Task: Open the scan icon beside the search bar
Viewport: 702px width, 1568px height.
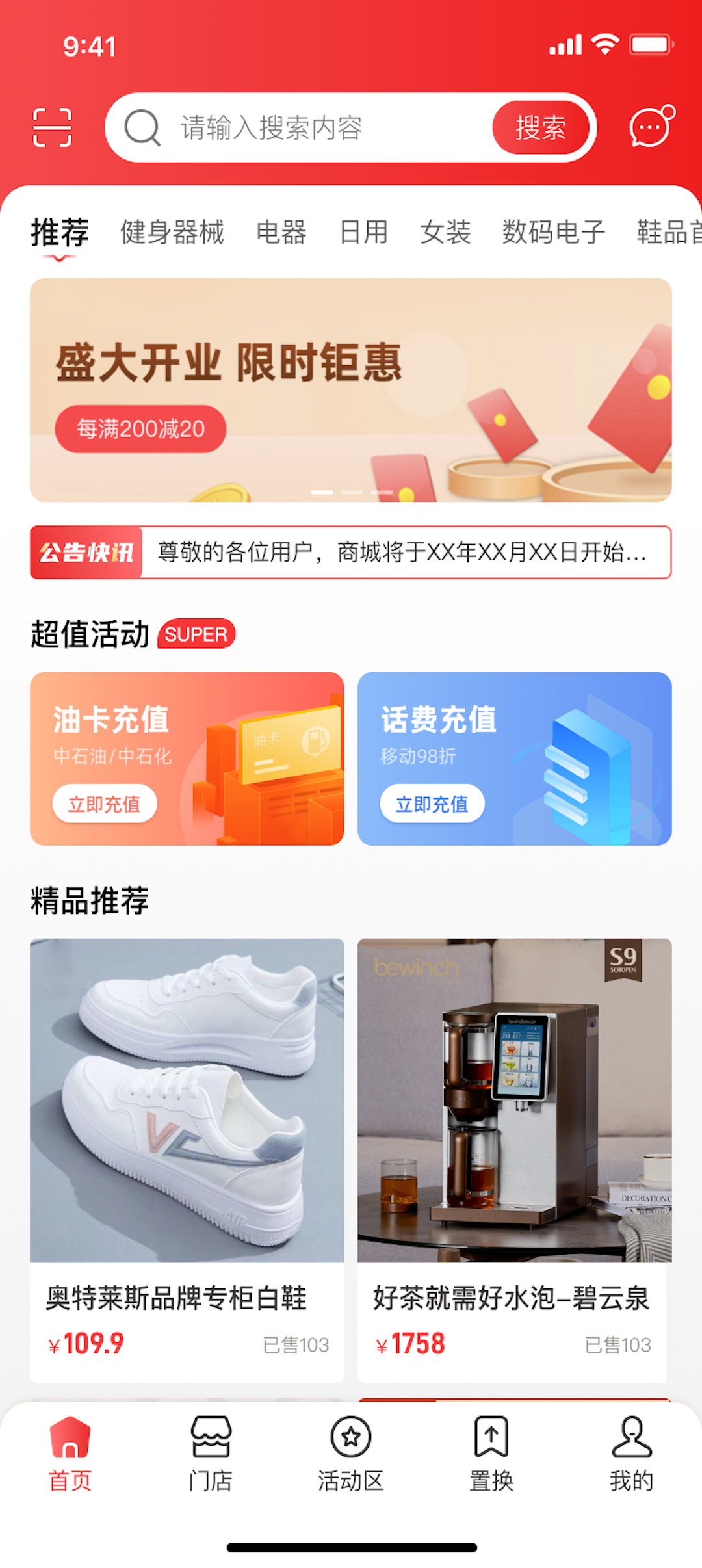Action: [52, 127]
